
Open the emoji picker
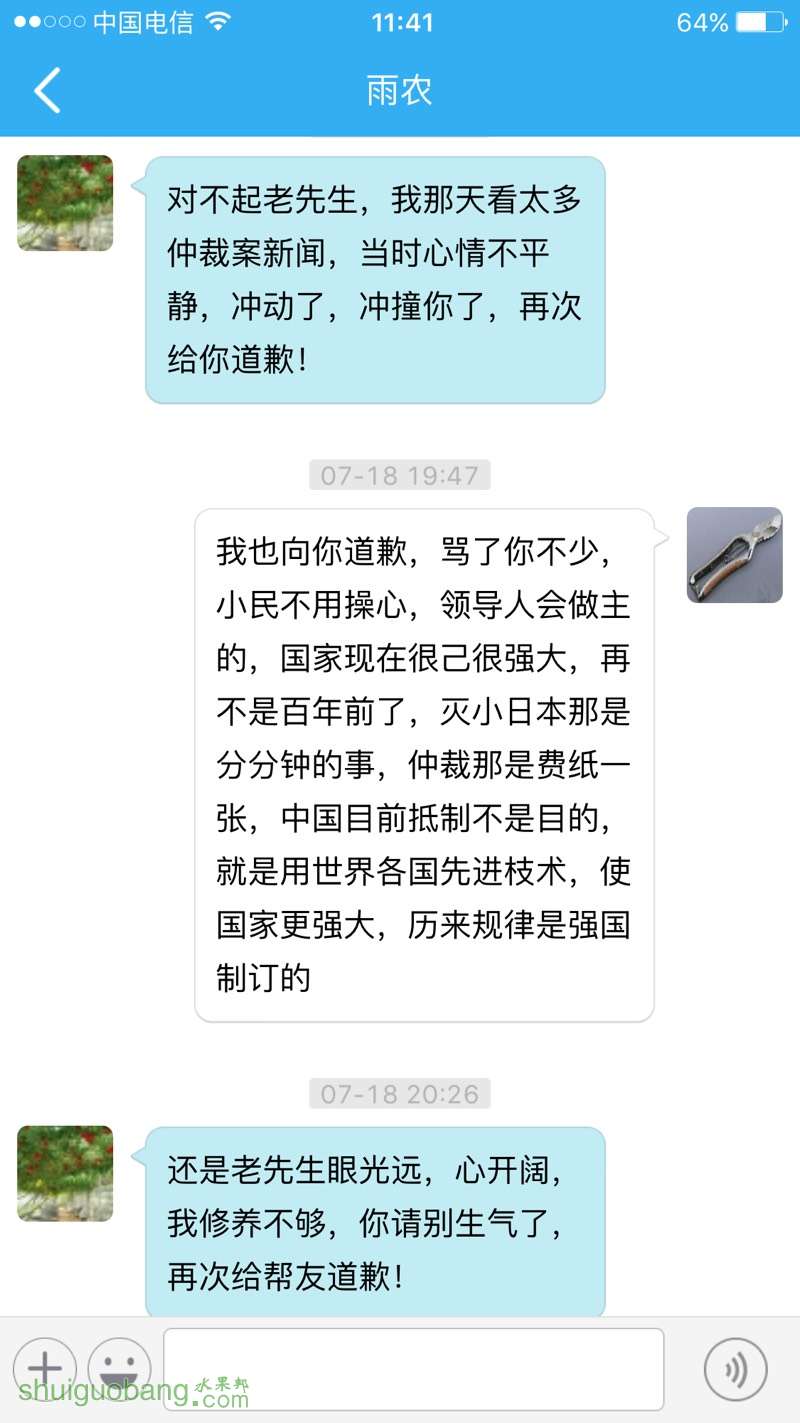pos(119,1368)
